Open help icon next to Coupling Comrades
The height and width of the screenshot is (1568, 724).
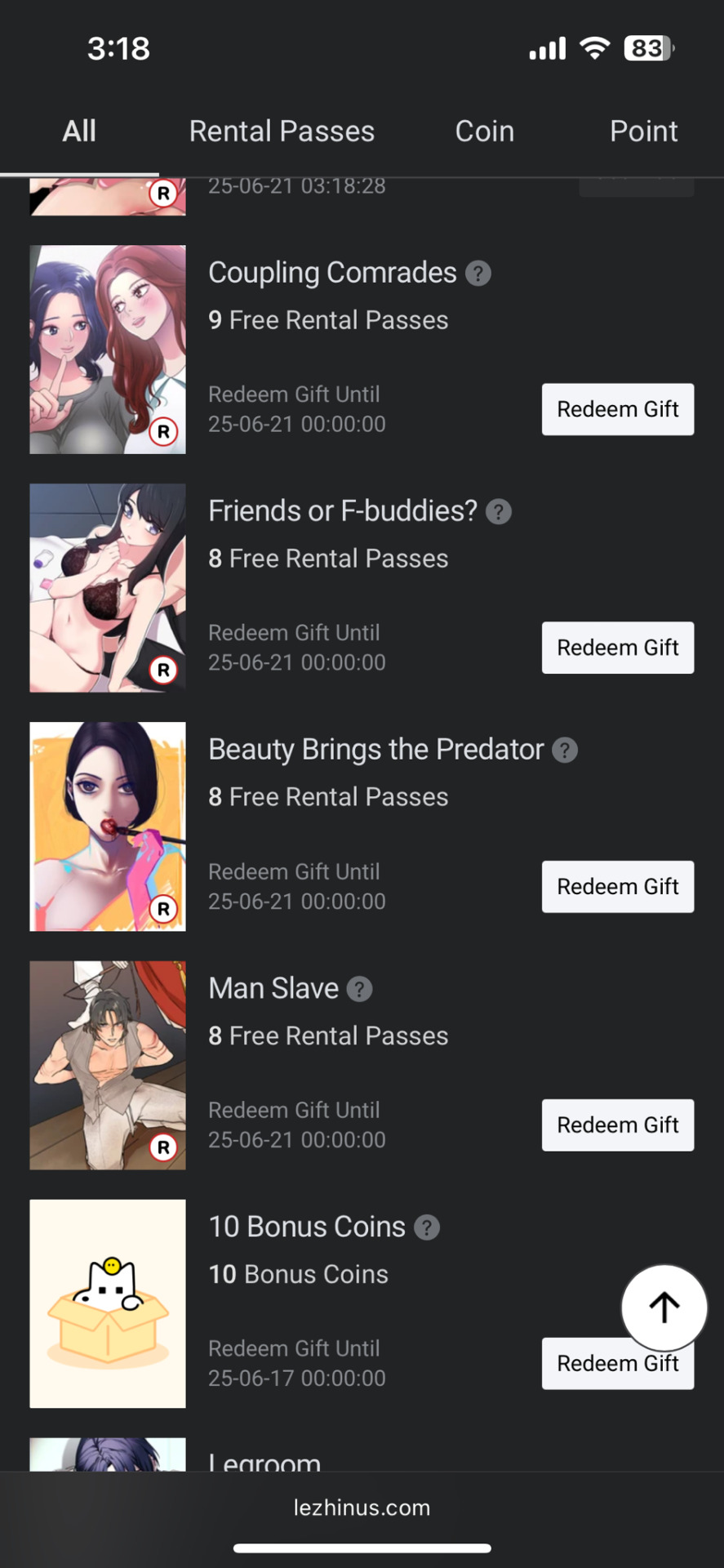[x=478, y=274]
